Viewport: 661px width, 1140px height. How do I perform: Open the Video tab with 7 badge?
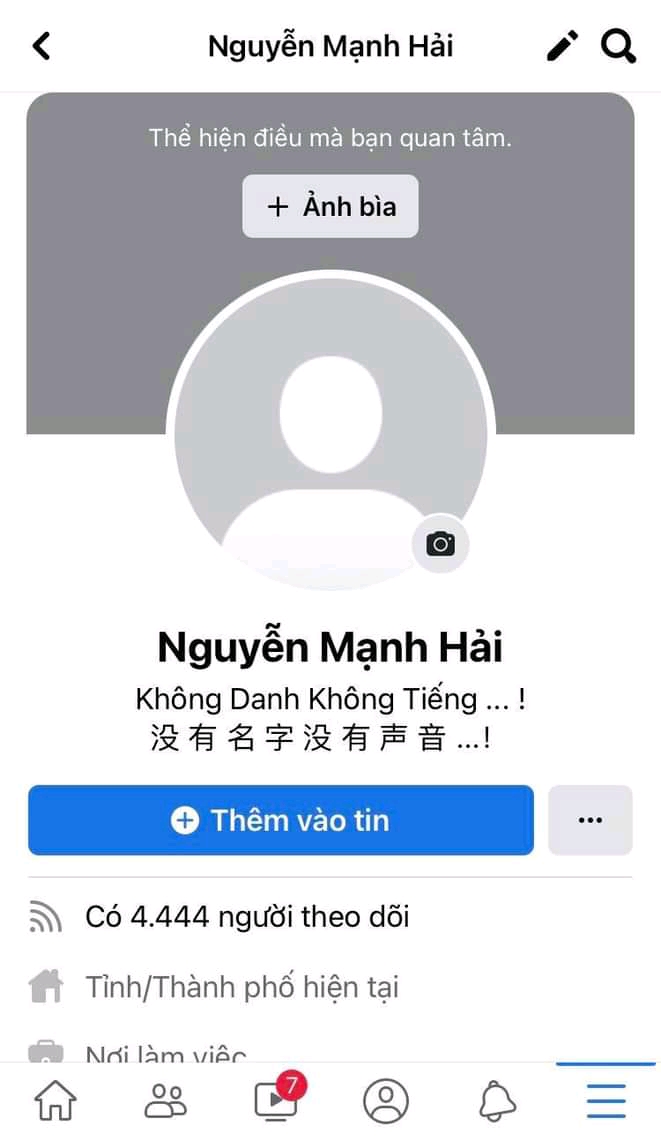point(275,1099)
